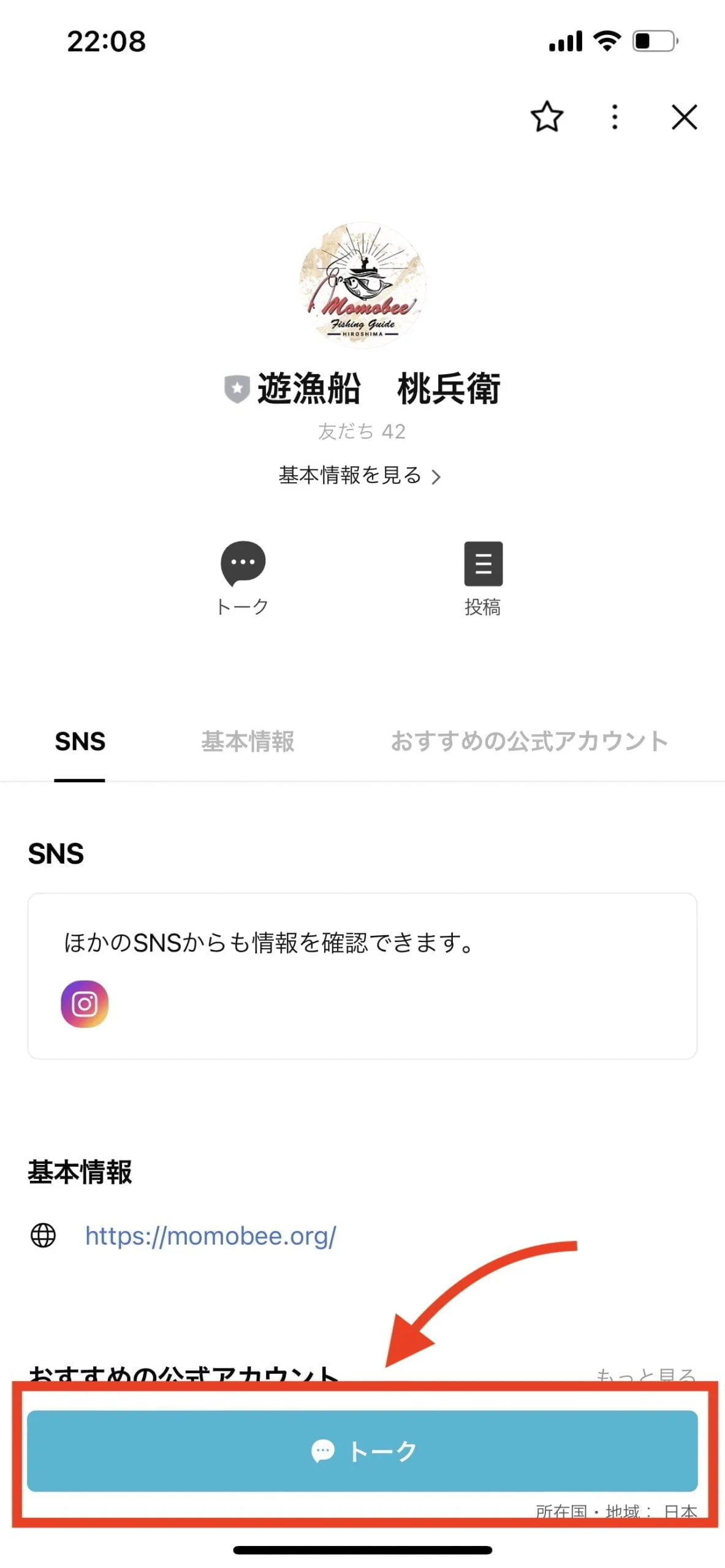
Task: Open the Instagram SNS icon
Action: [x=85, y=1003]
